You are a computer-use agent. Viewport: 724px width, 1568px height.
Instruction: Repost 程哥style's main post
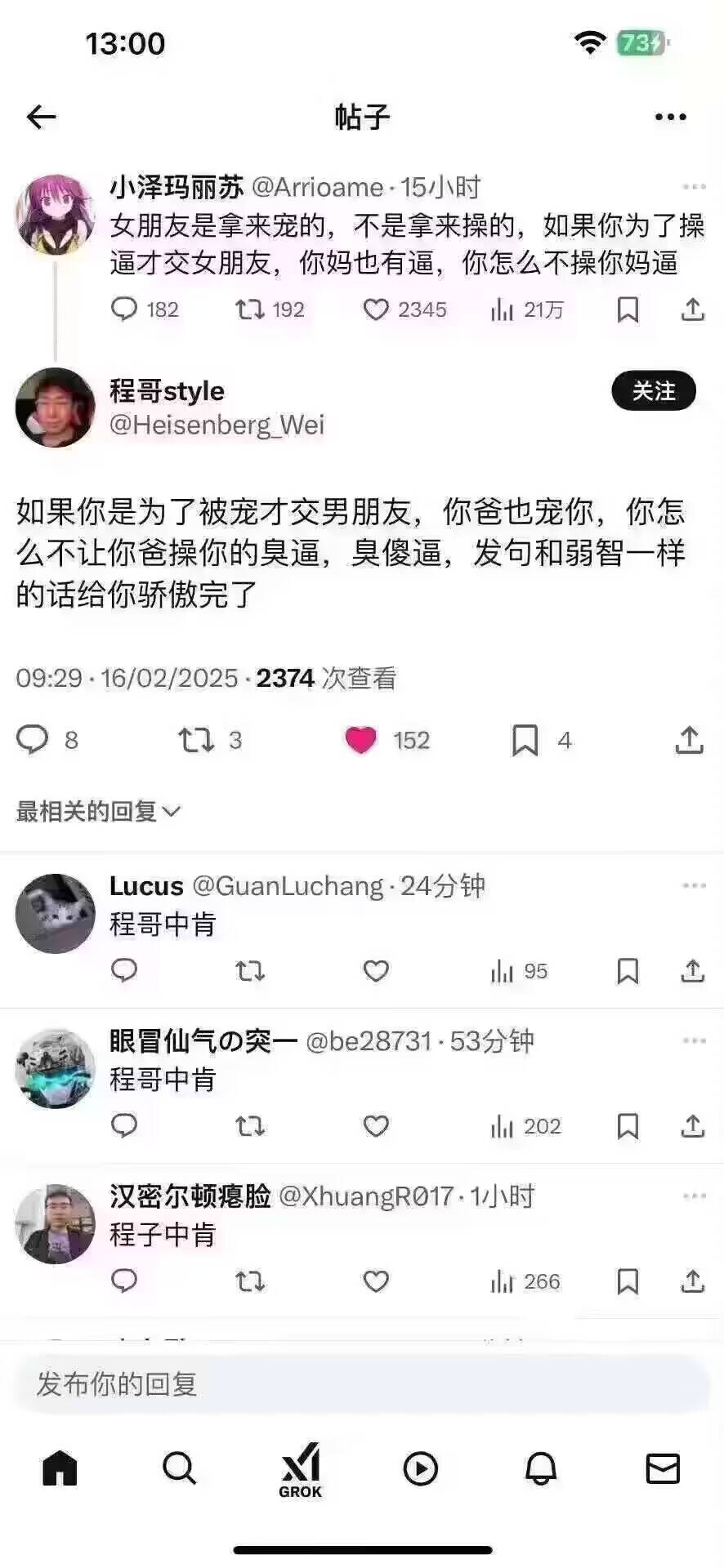tap(196, 740)
